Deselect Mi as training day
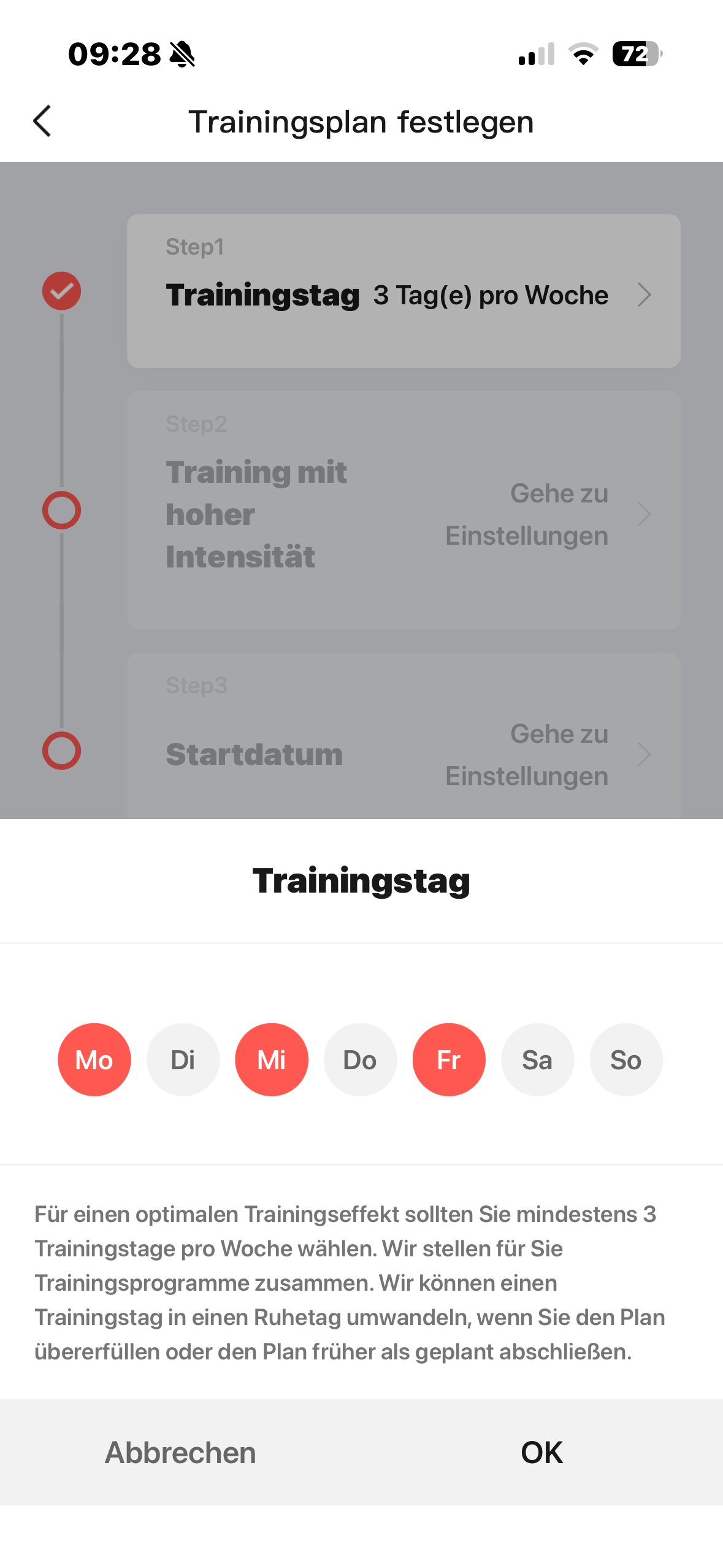This screenshot has height=1568, width=723. coord(272,1059)
